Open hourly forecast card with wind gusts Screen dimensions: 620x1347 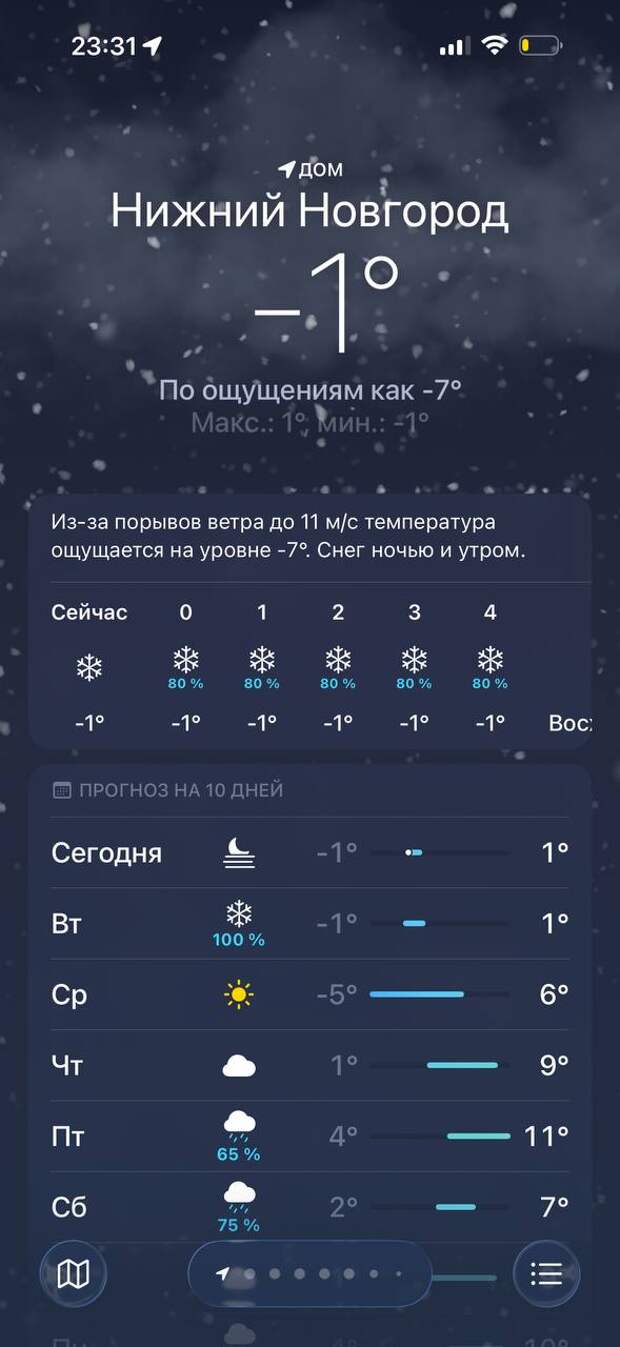pos(310,624)
